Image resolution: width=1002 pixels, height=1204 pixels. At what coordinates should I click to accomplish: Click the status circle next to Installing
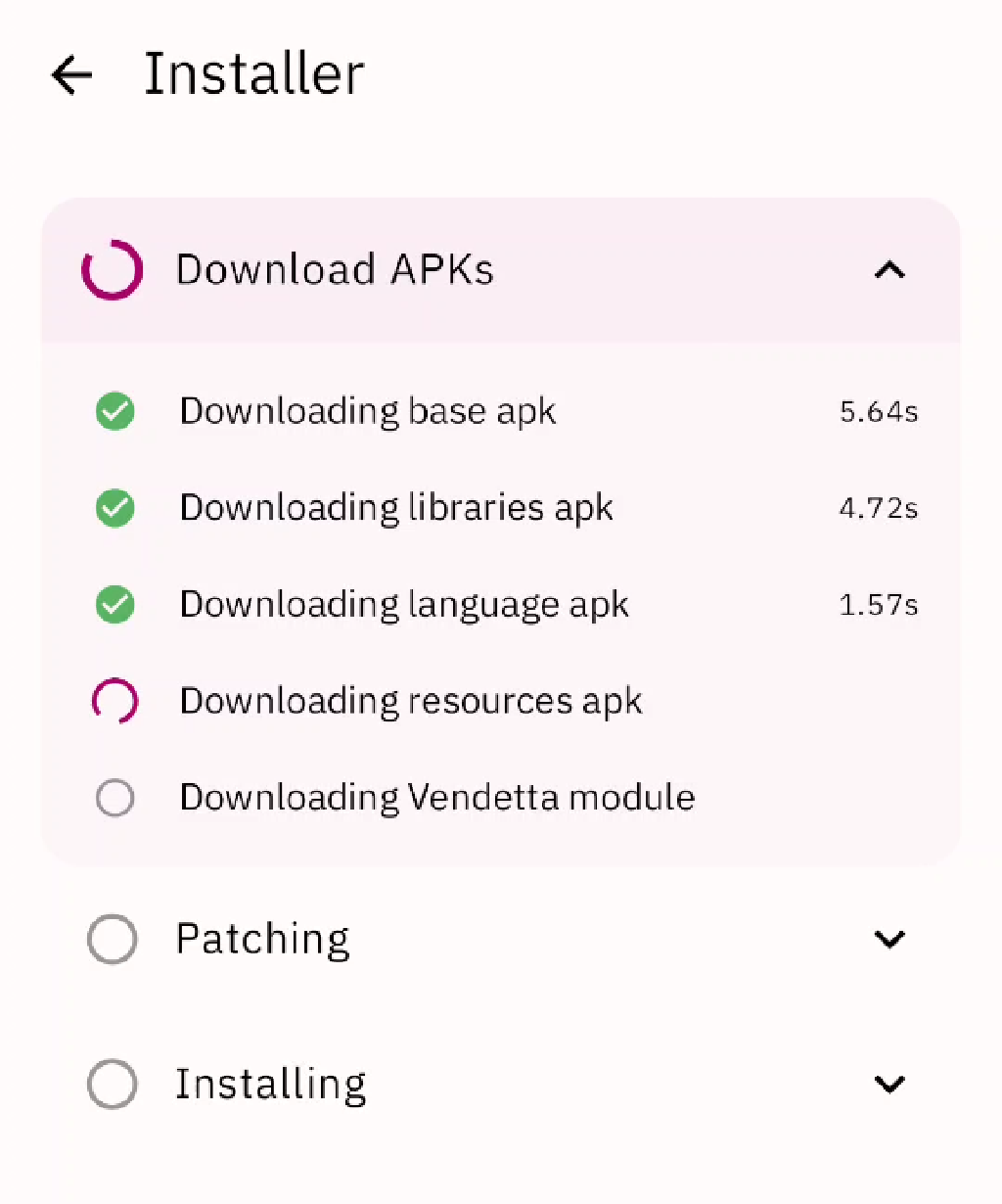[111, 1084]
